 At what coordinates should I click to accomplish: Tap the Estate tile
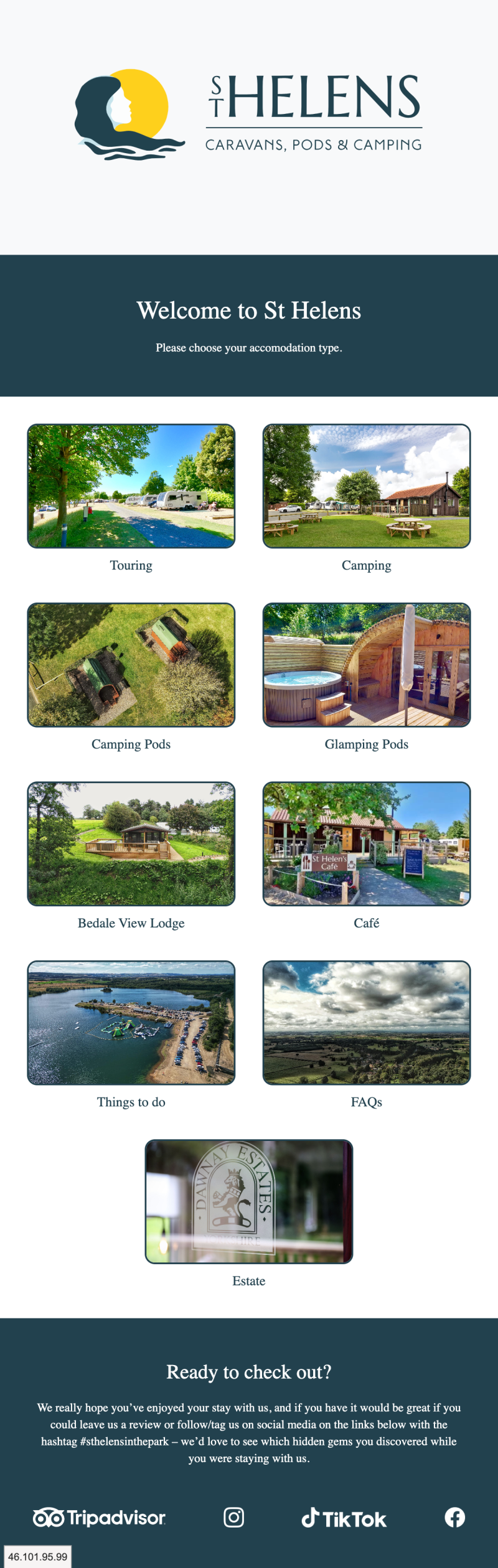(248, 1201)
